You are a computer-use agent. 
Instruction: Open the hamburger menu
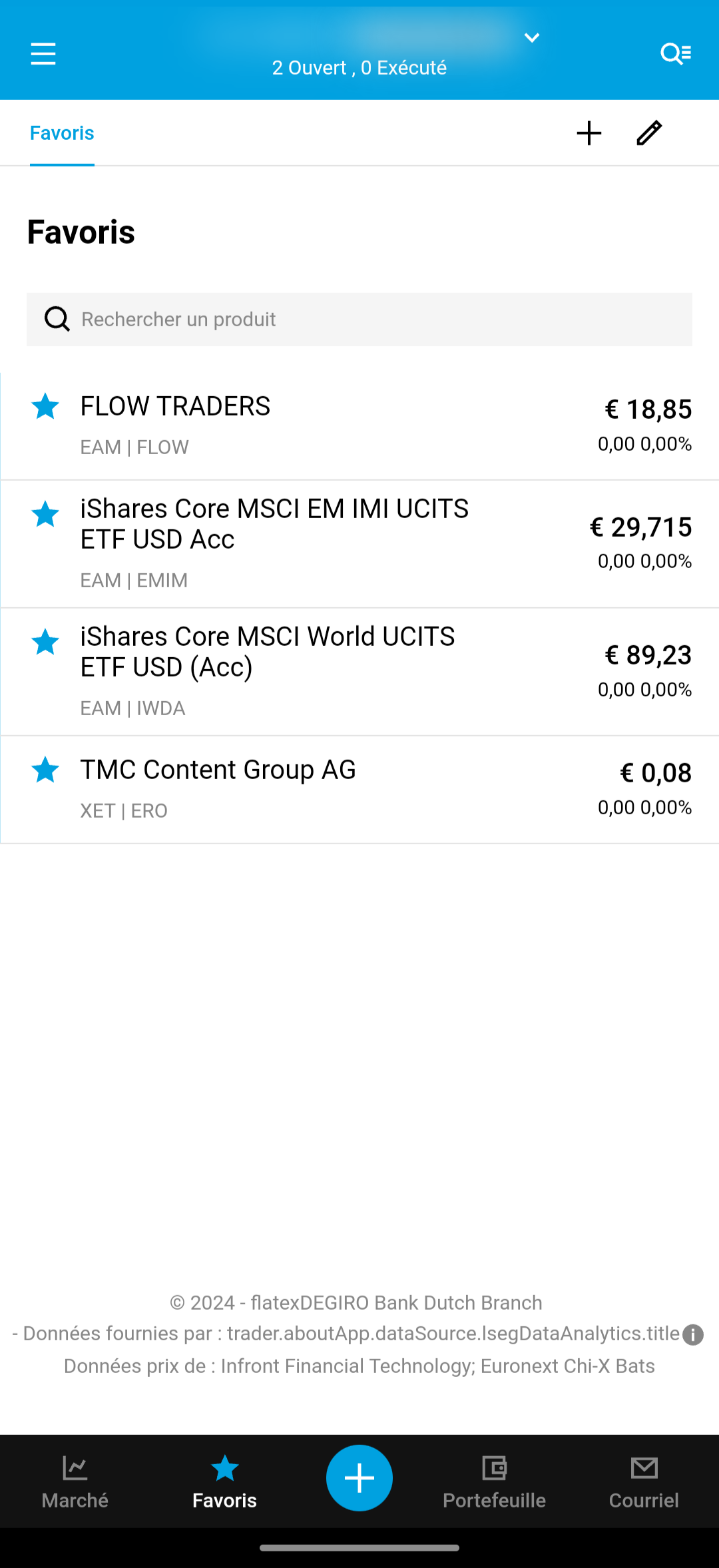click(43, 53)
